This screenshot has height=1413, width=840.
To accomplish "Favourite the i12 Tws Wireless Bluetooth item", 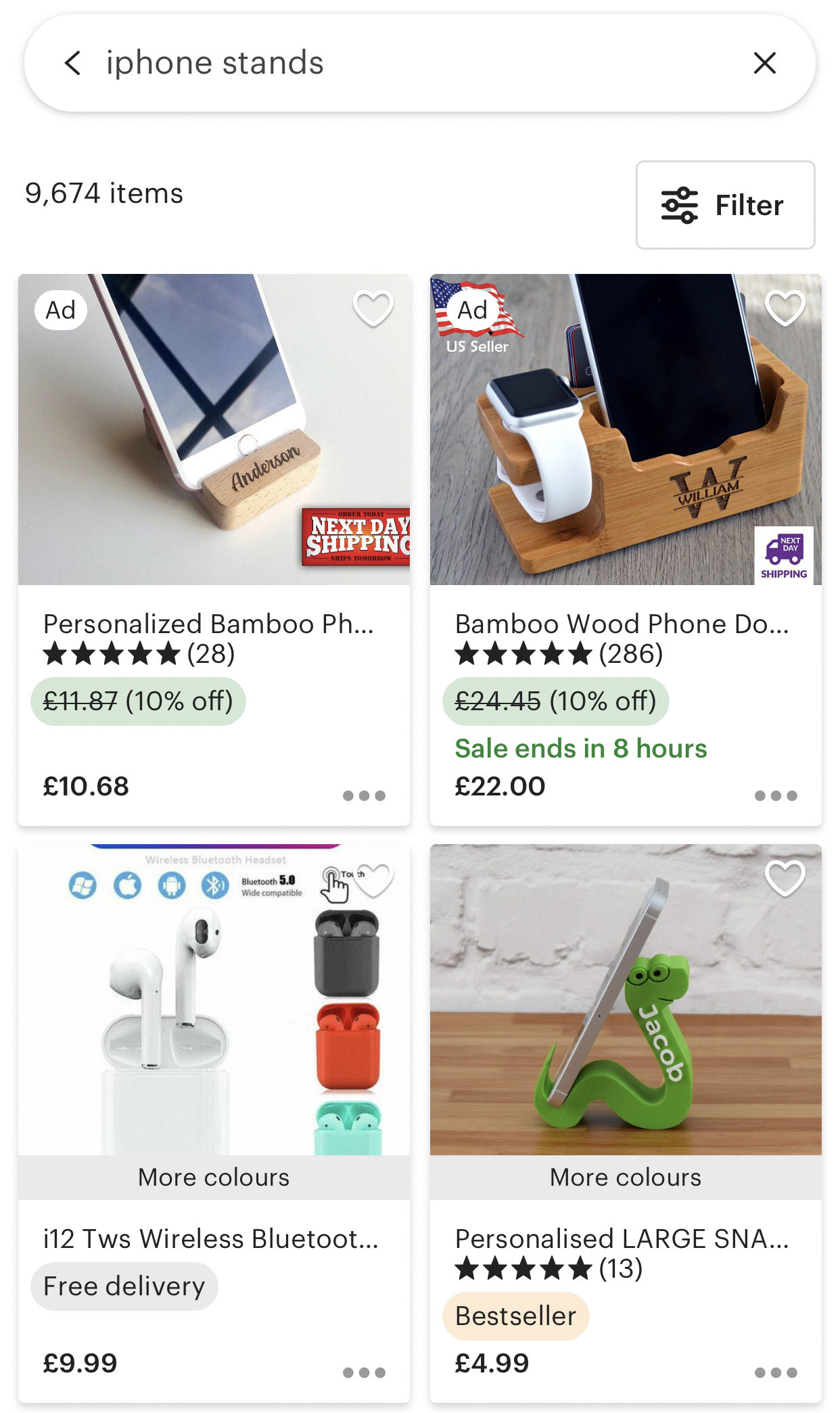I will [373, 879].
